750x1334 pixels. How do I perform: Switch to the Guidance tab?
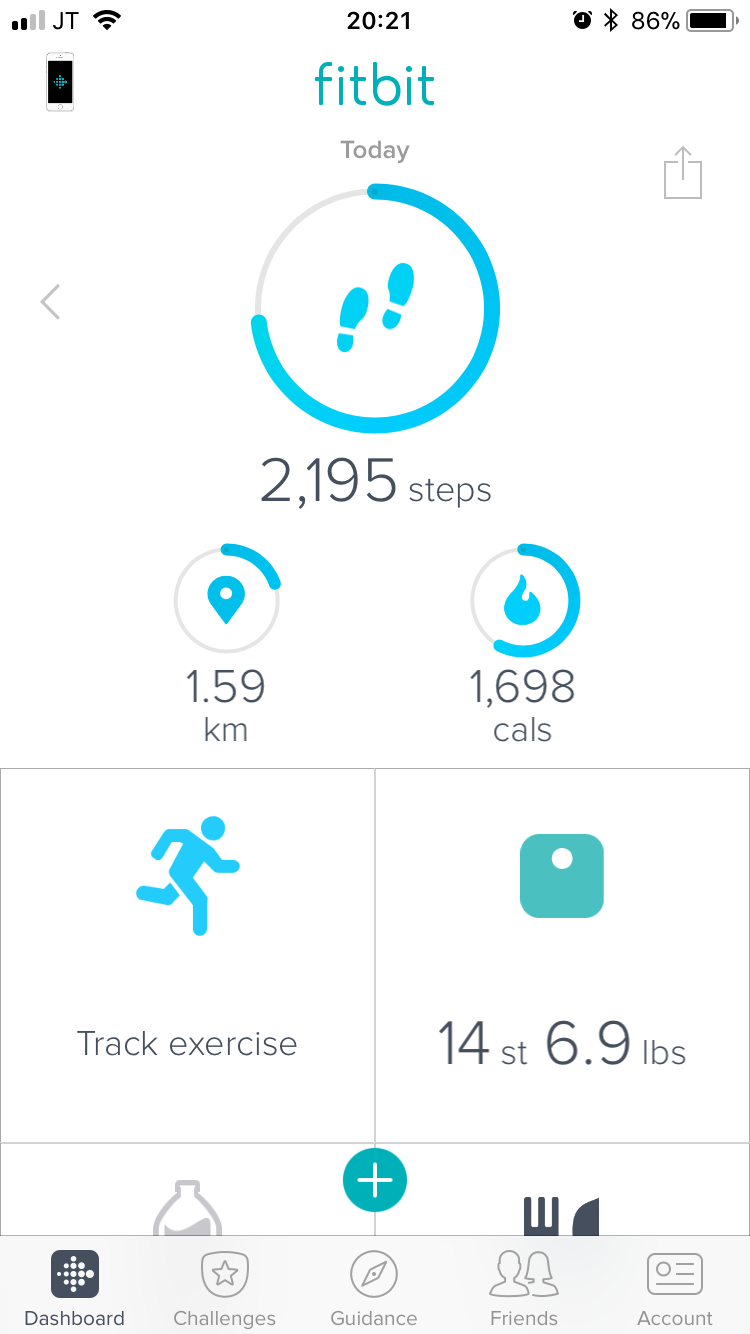pos(374,1288)
